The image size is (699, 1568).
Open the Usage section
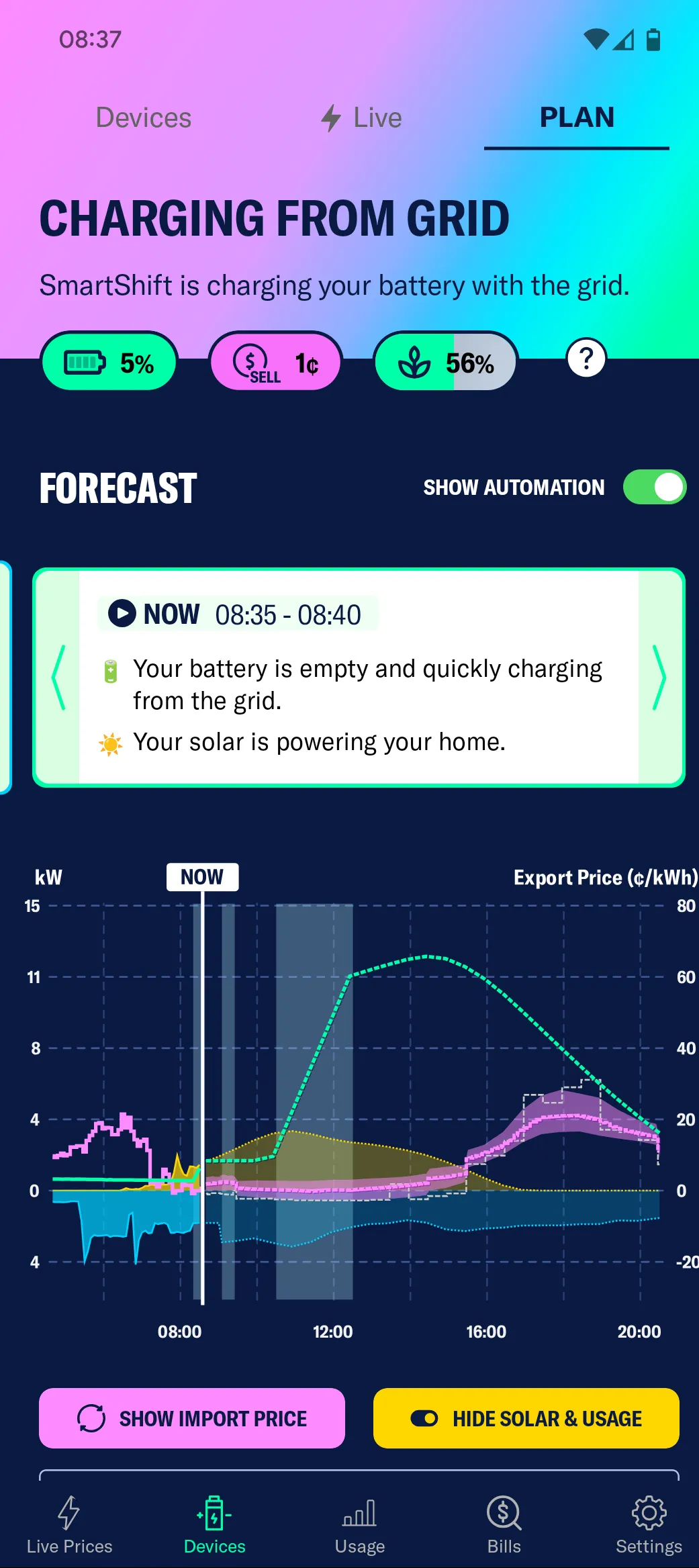pos(360,1524)
